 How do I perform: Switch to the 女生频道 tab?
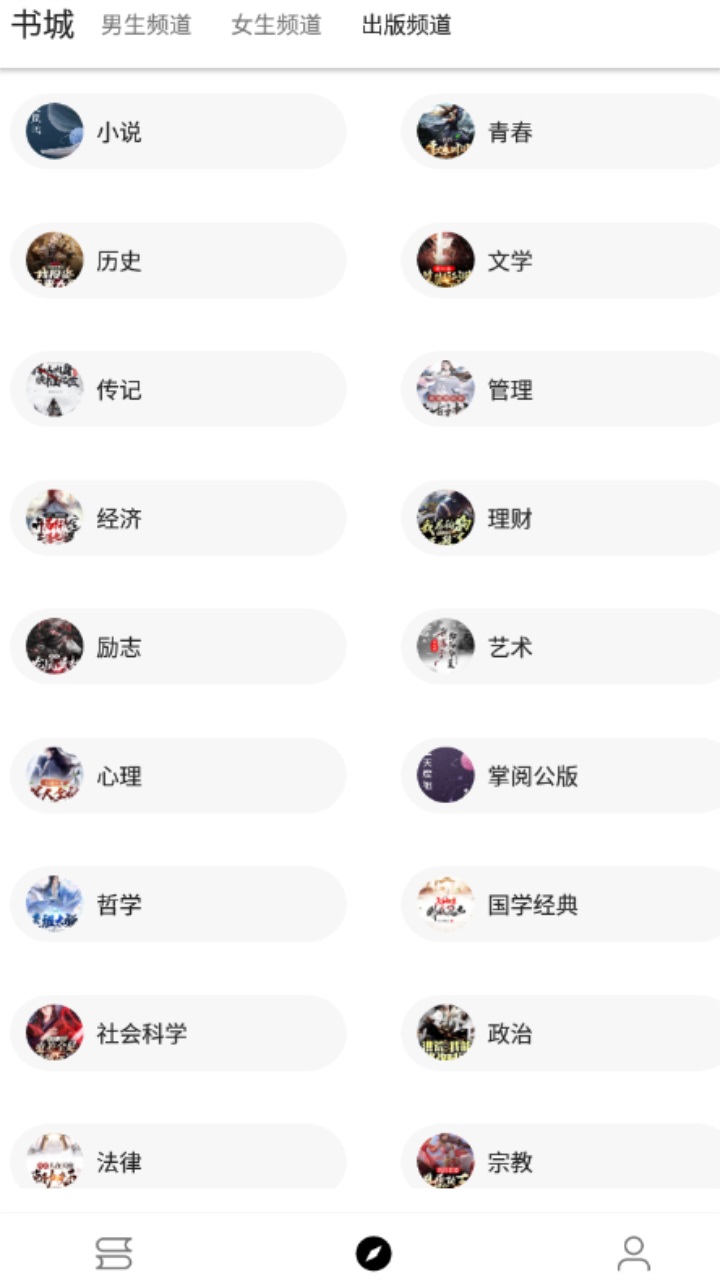click(276, 24)
